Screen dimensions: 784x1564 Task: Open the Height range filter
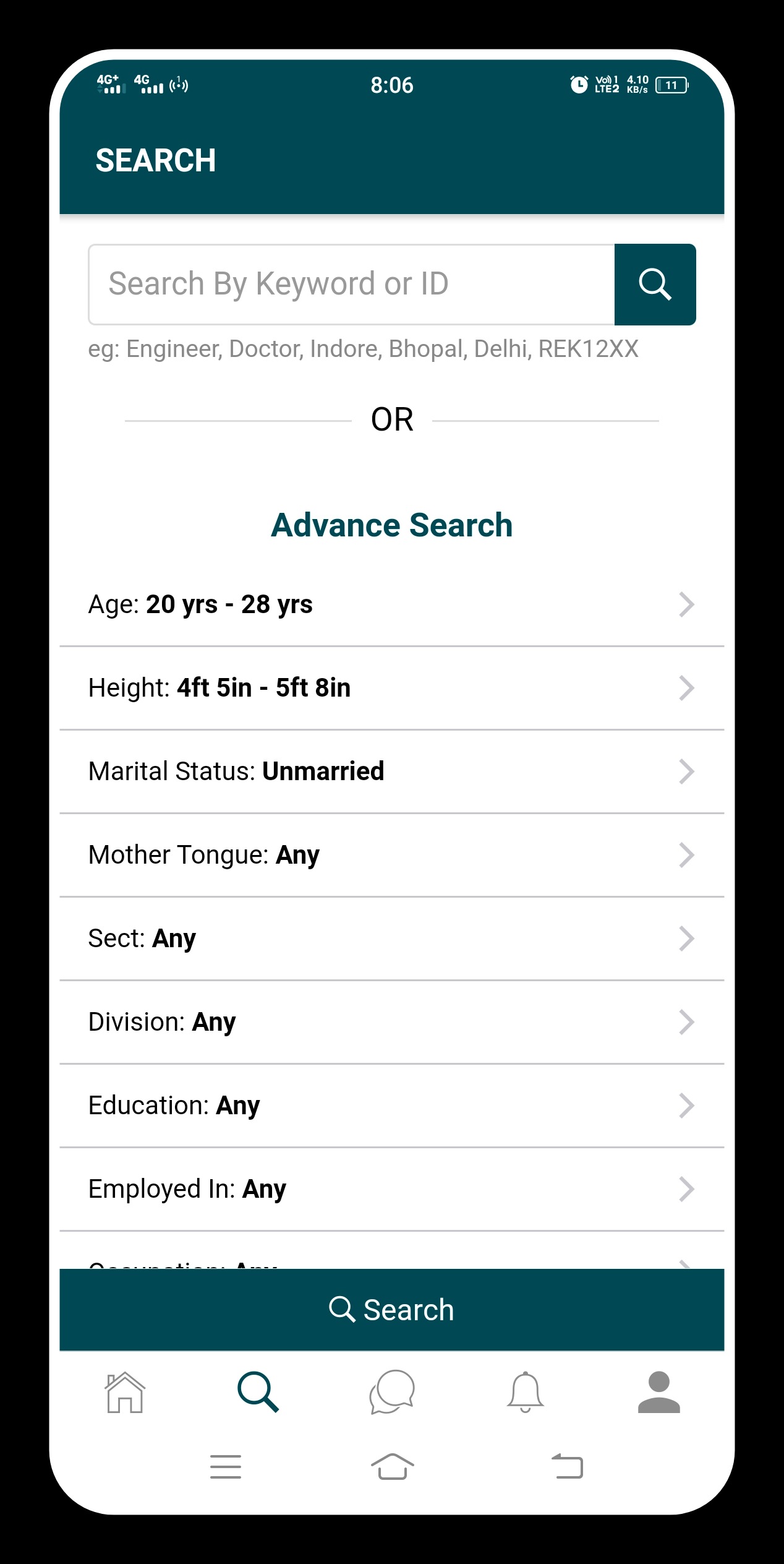pyautogui.click(x=392, y=688)
